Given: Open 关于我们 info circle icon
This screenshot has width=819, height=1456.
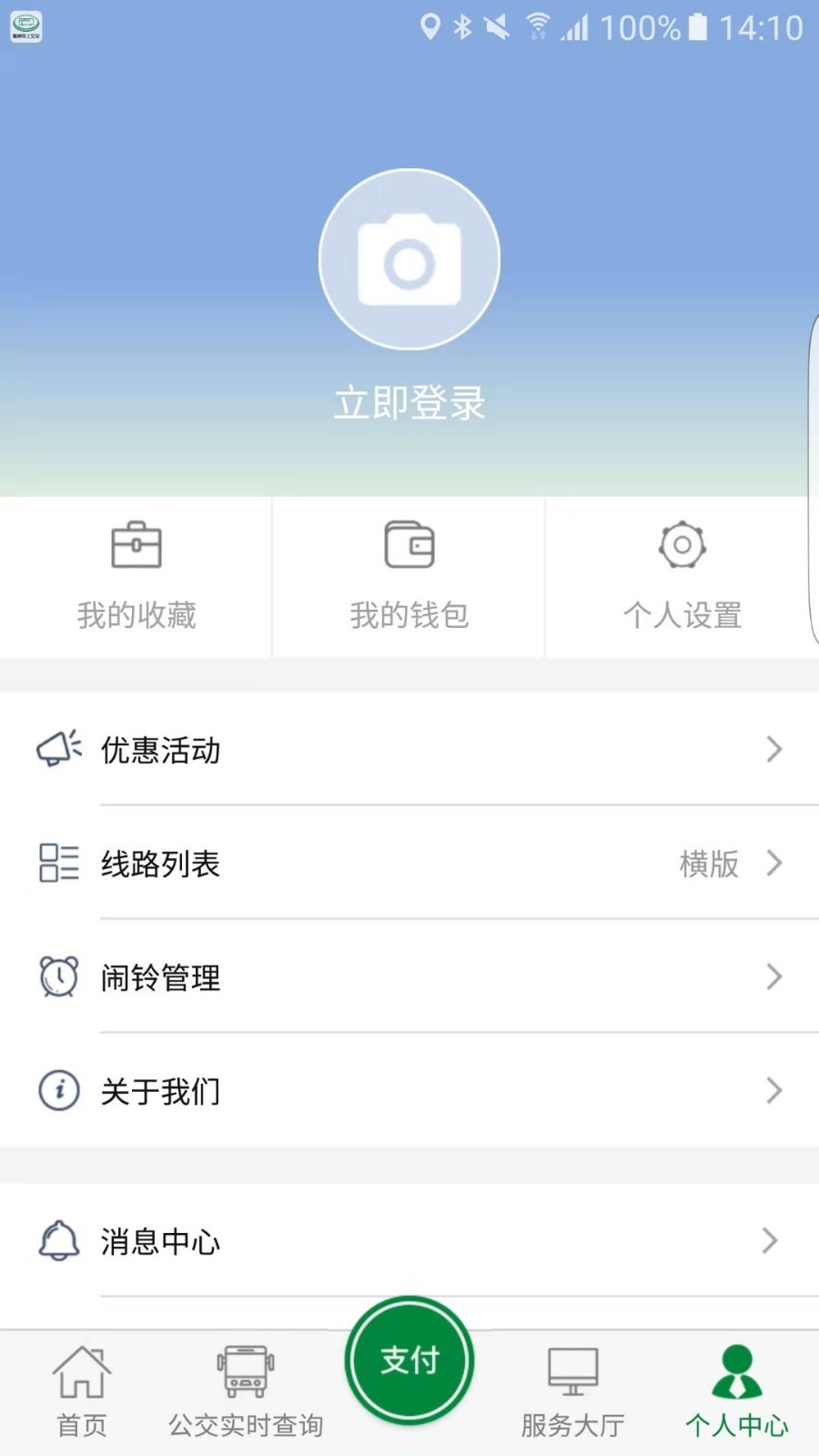Looking at the screenshot, I should [57, 1090].
